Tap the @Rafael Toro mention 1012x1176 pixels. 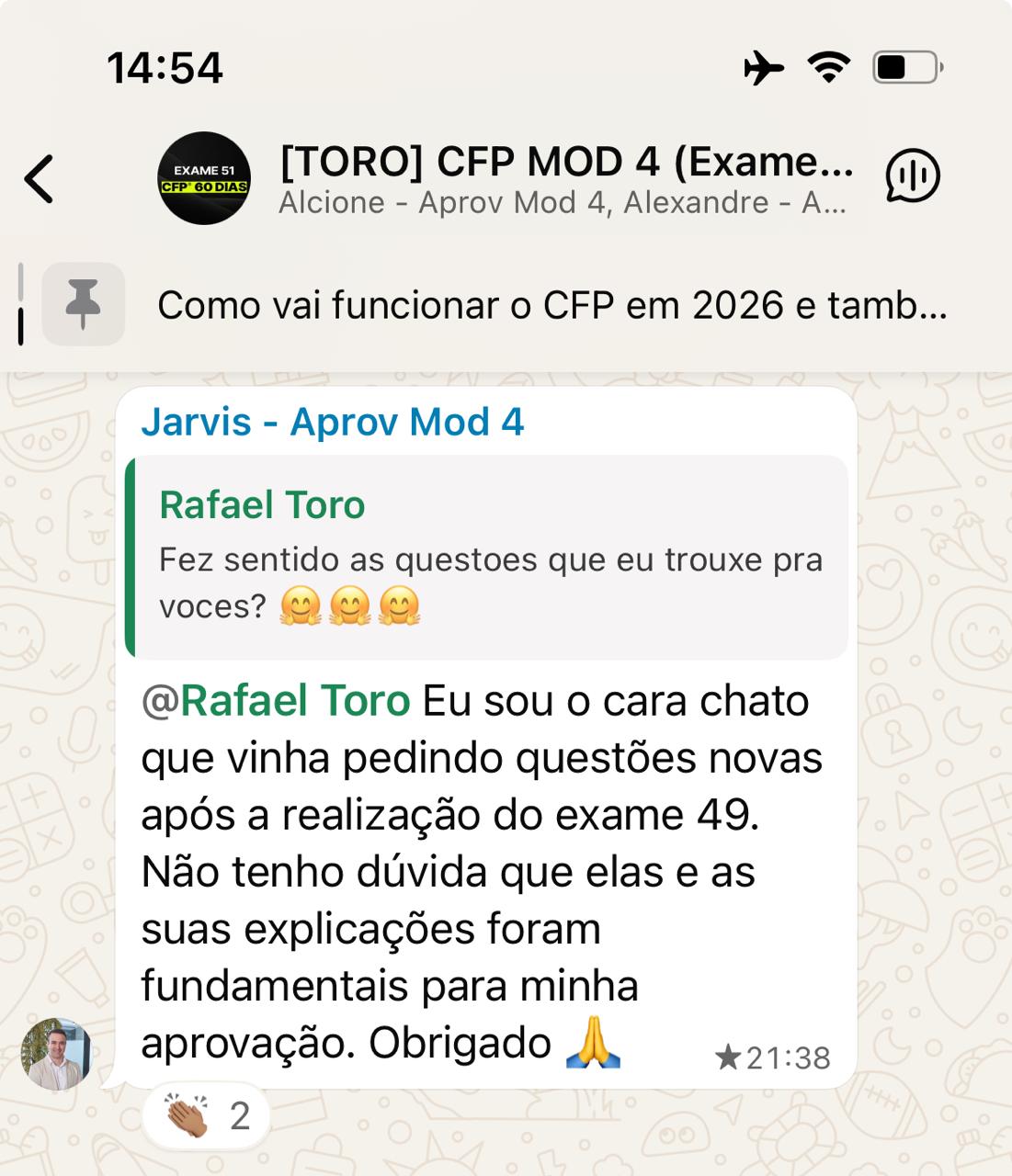click(x=277, y=701)
